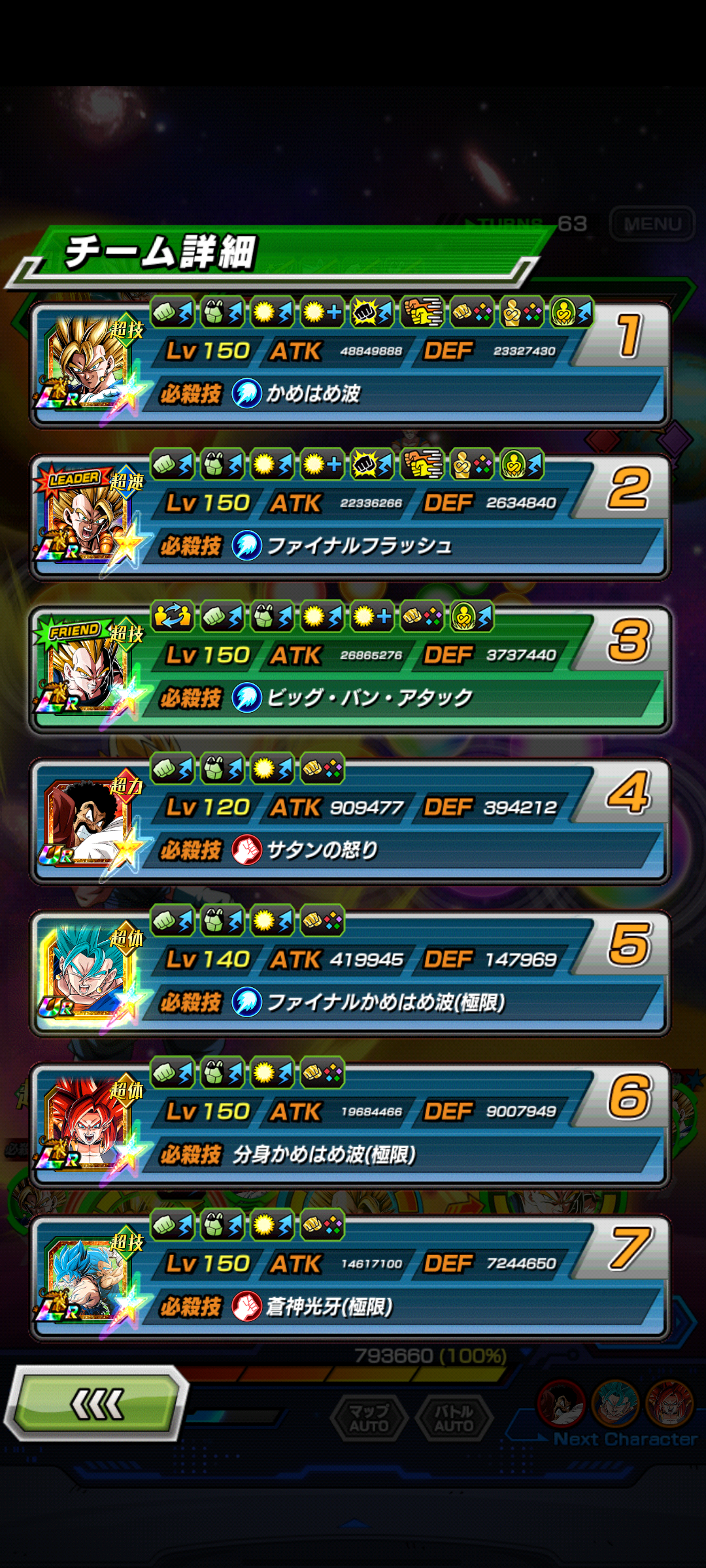View character 7 with 蒼神光牙(極限)

point(350,1277)
